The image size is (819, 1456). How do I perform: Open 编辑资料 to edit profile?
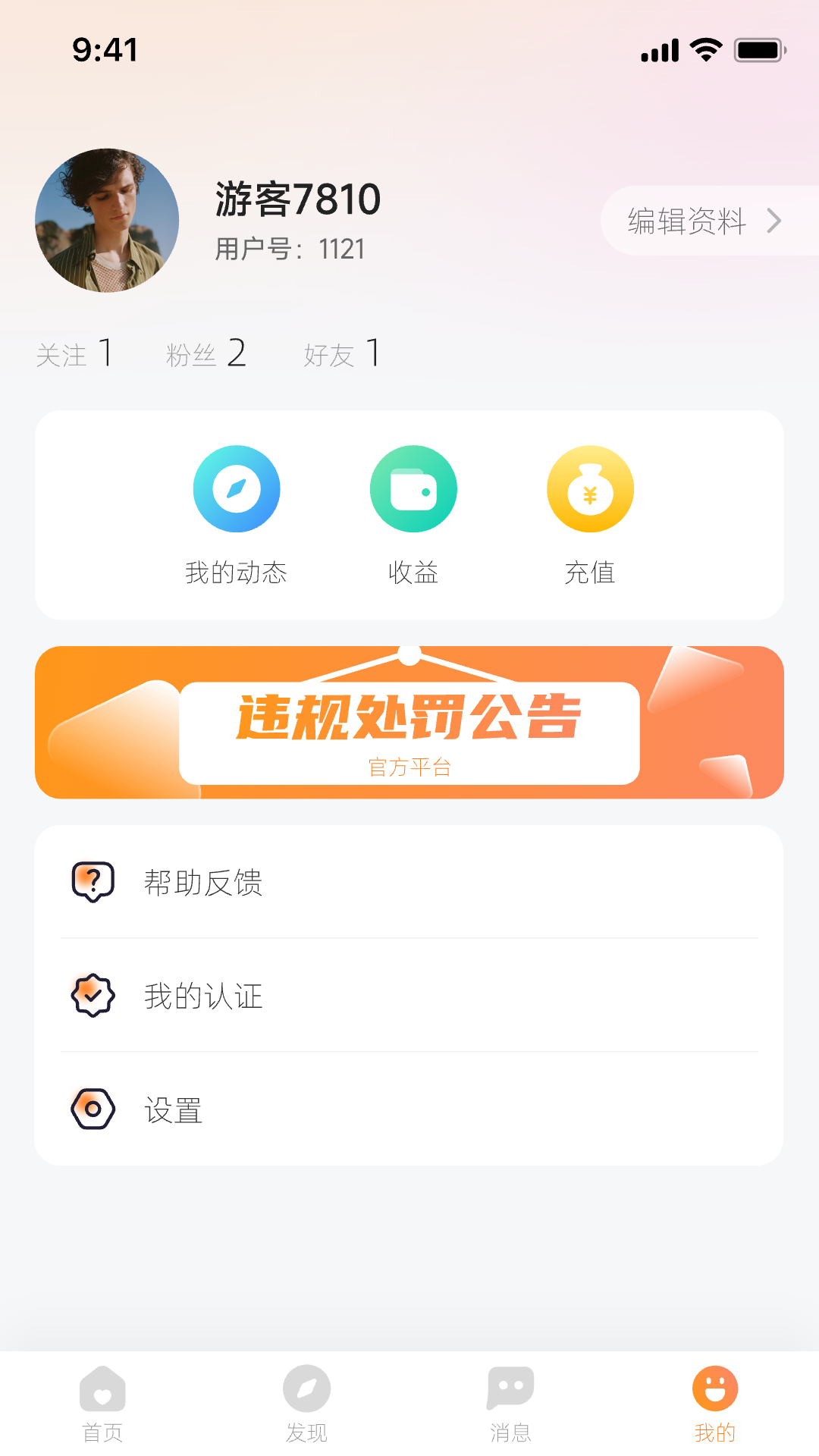click(704, 221)
